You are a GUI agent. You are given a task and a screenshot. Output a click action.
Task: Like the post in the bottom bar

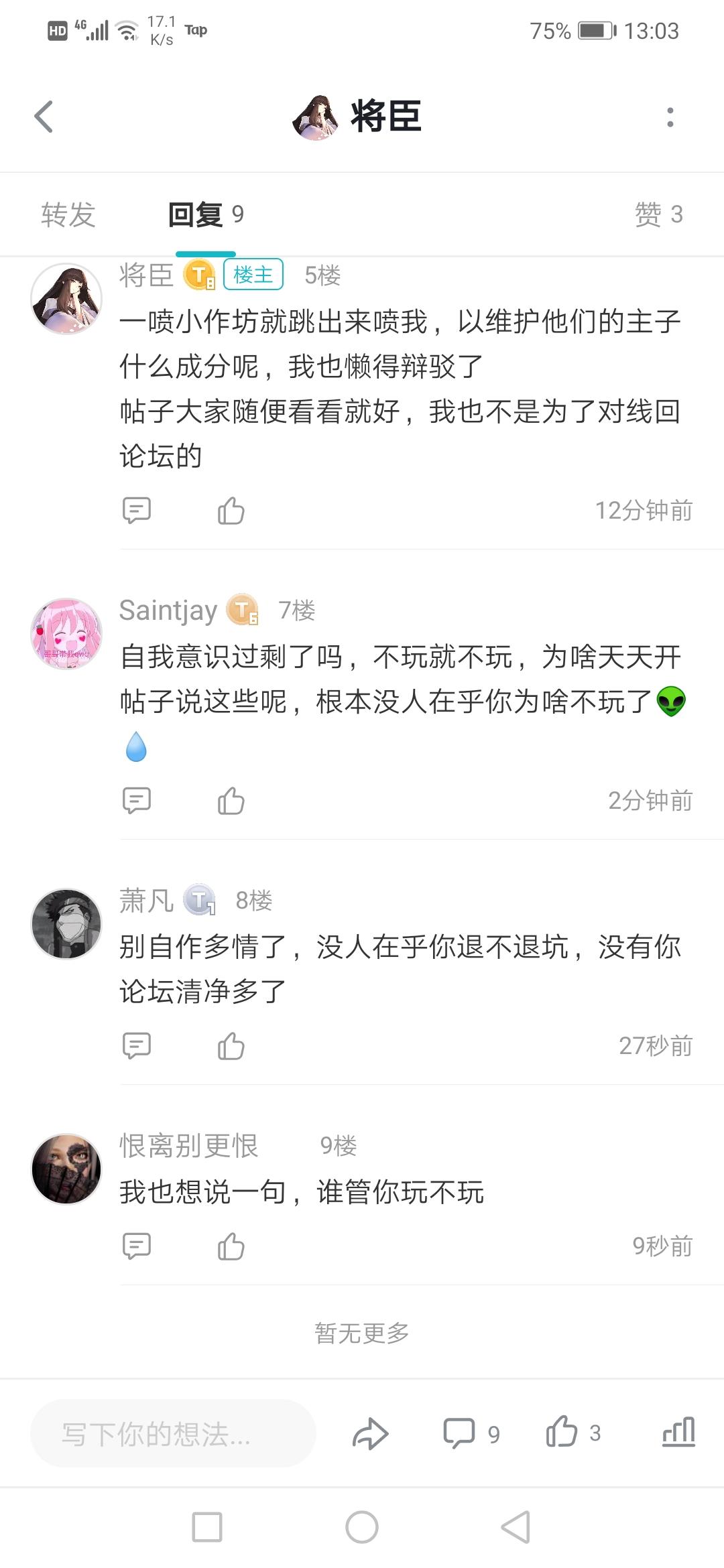pyautogui.click(x=562, y=1433)
